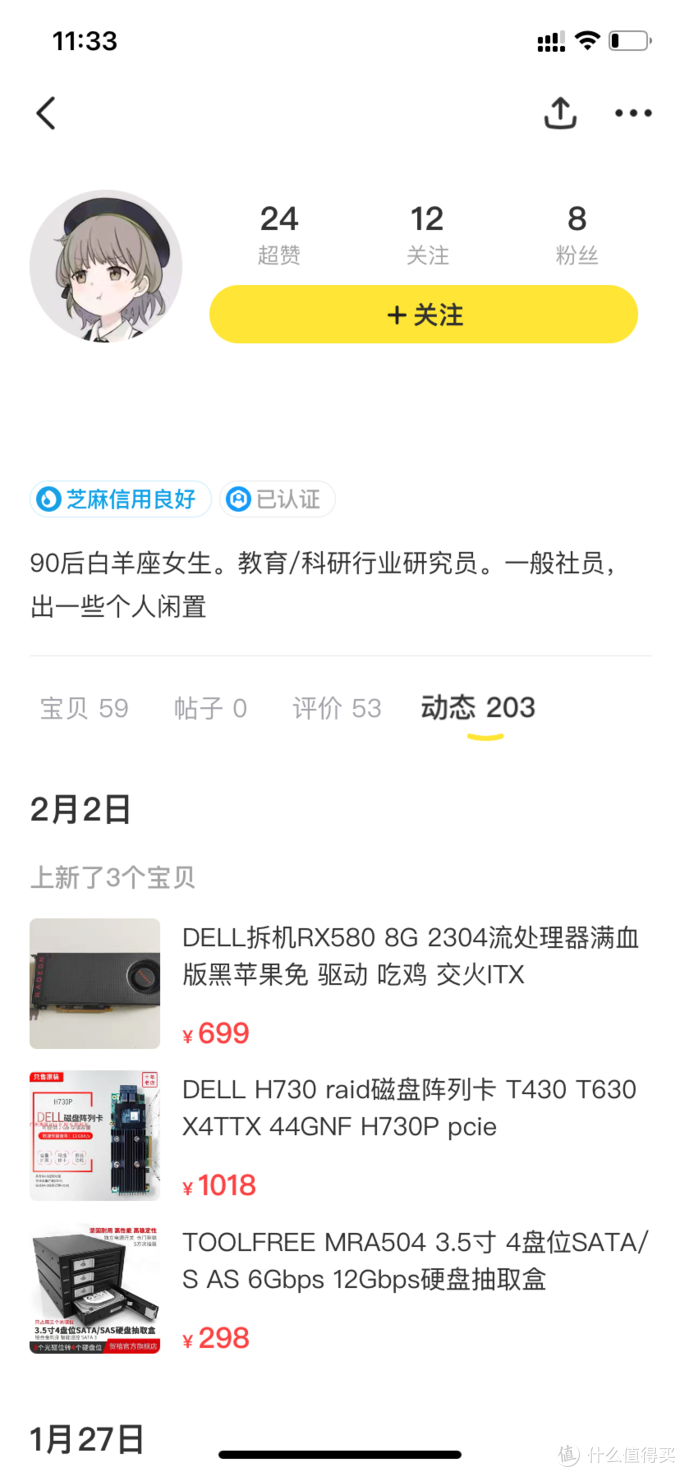The image size is (680, 1472).
Task: Switch to the 帖子 0 tab
Action: coord(210,709)
